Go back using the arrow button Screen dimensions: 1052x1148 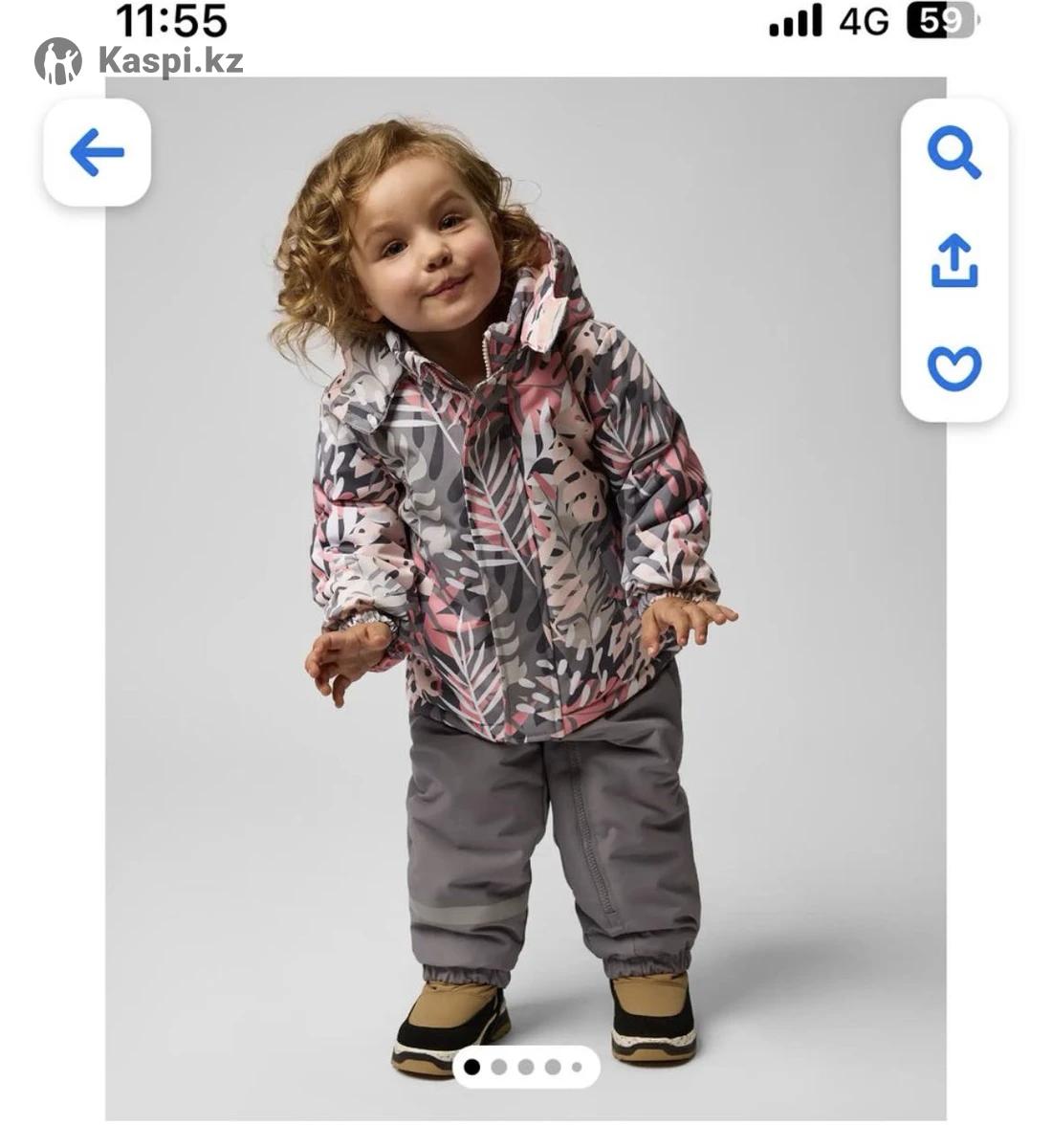(x=97, y=152)
